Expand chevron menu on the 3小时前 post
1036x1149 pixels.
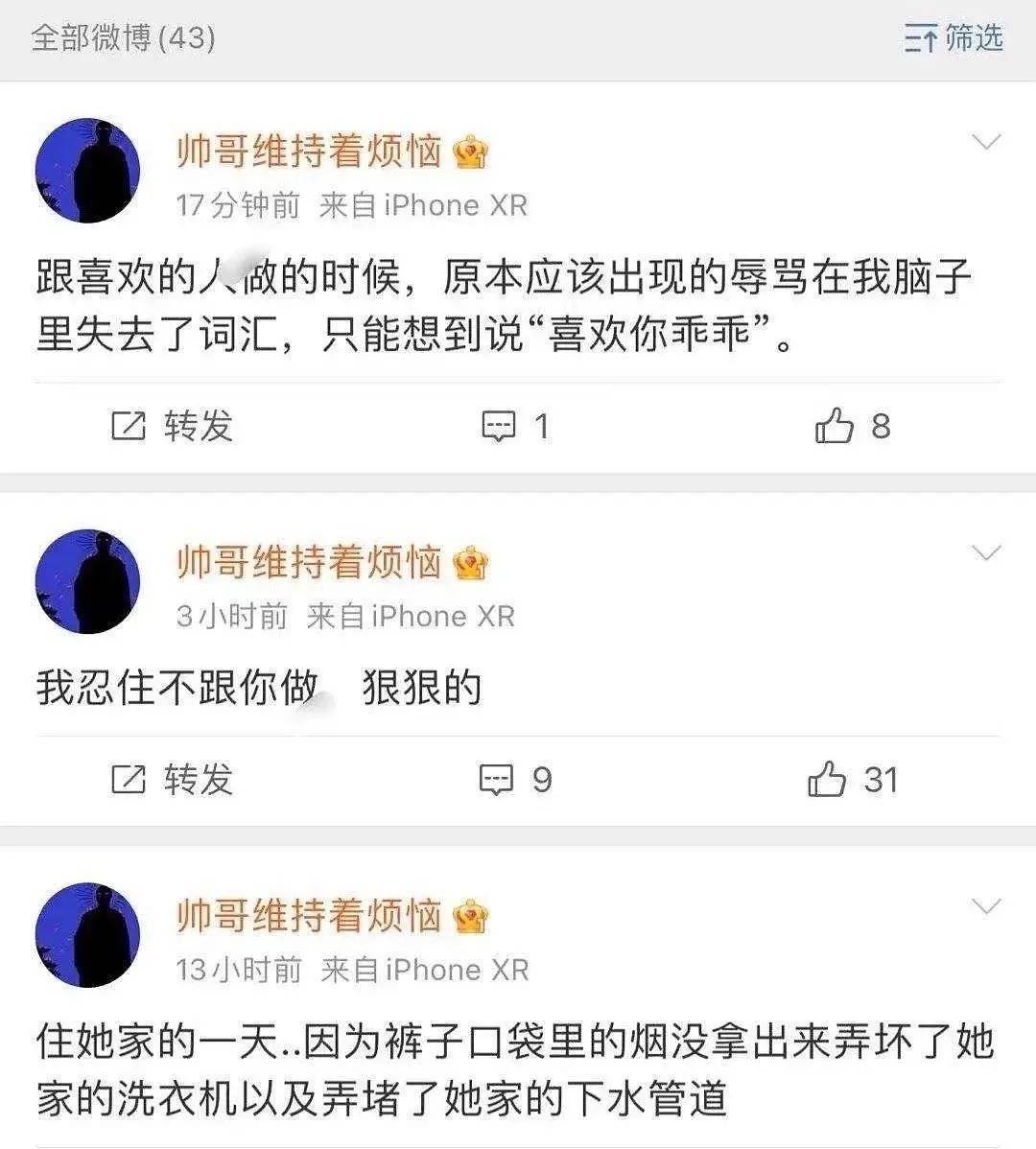coord(986,553)
